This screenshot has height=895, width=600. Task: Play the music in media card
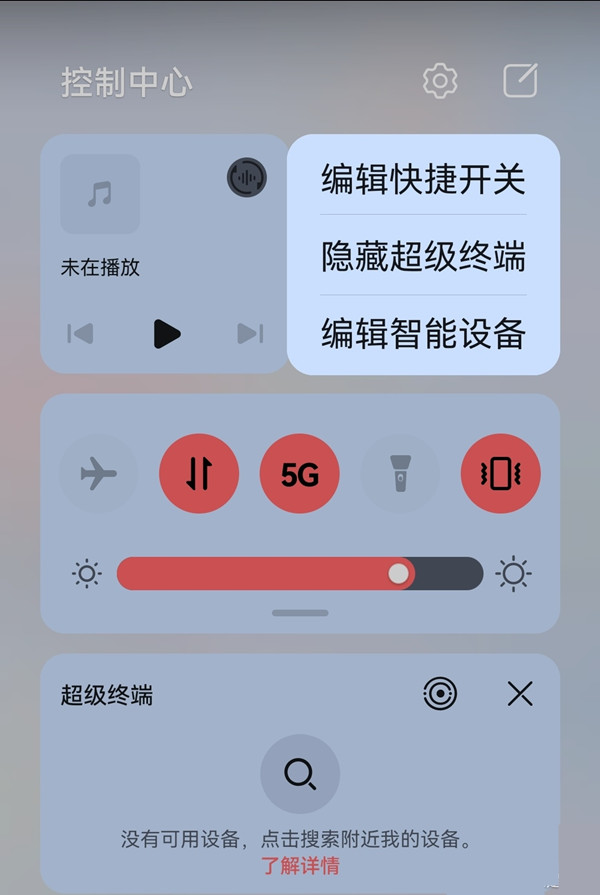[167, 333]
